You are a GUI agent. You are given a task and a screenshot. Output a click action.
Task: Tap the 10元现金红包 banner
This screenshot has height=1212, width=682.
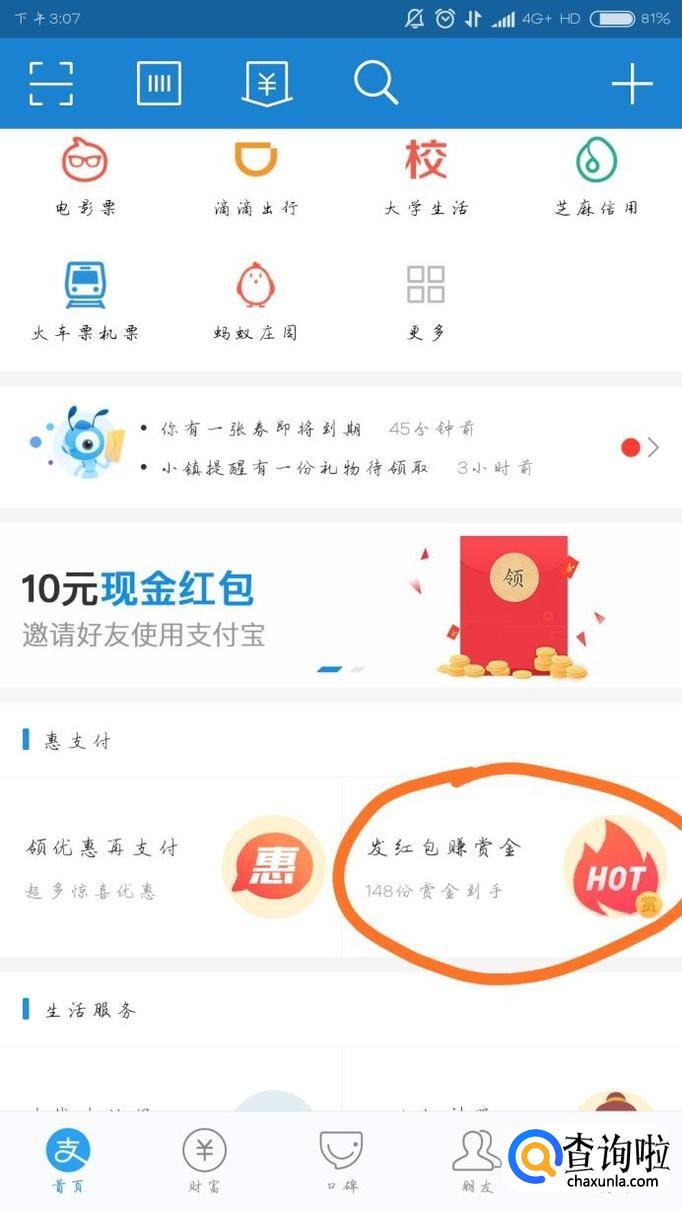tap(341, 604)
